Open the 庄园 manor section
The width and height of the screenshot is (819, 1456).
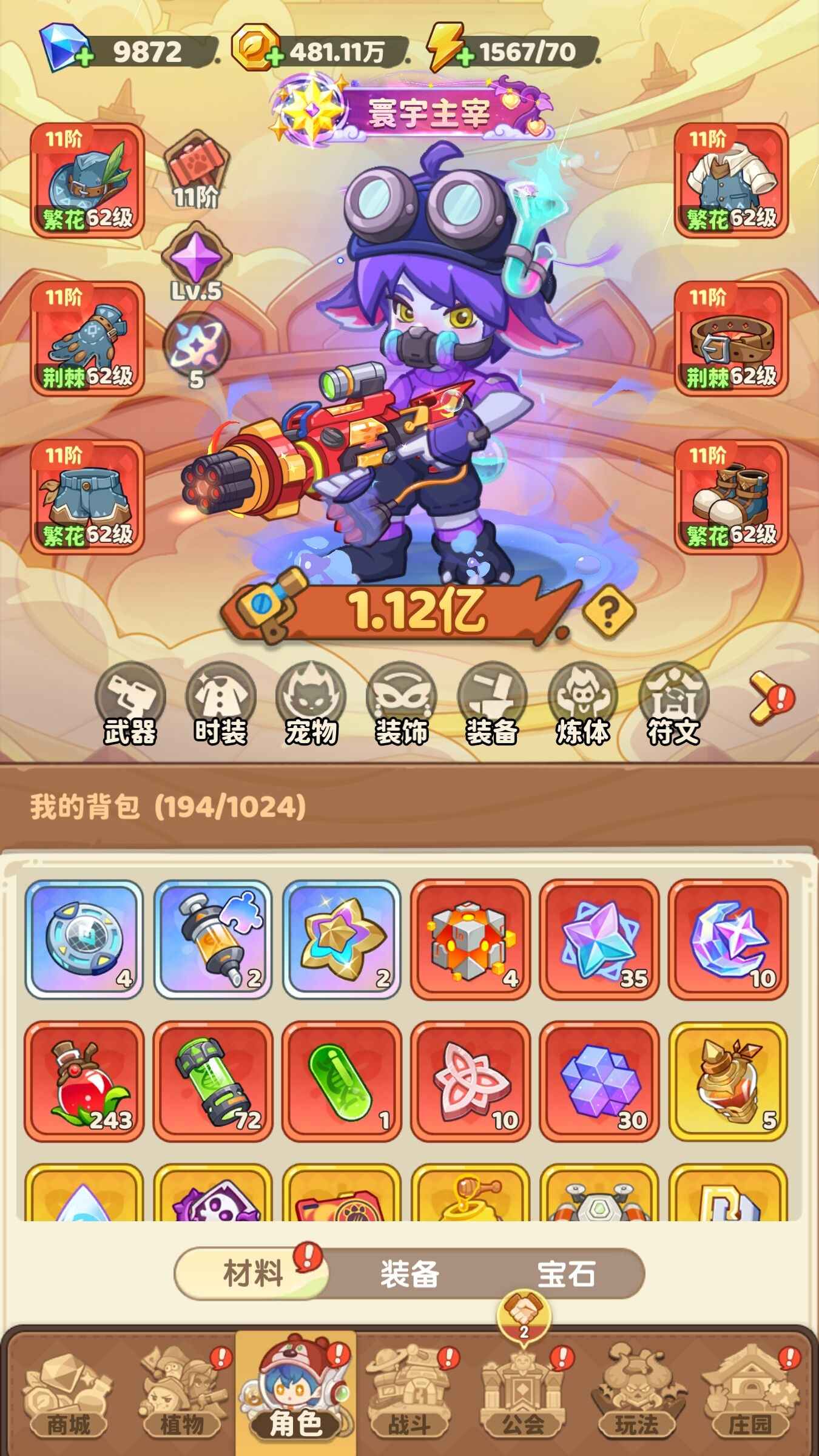tap(750, 1401)
